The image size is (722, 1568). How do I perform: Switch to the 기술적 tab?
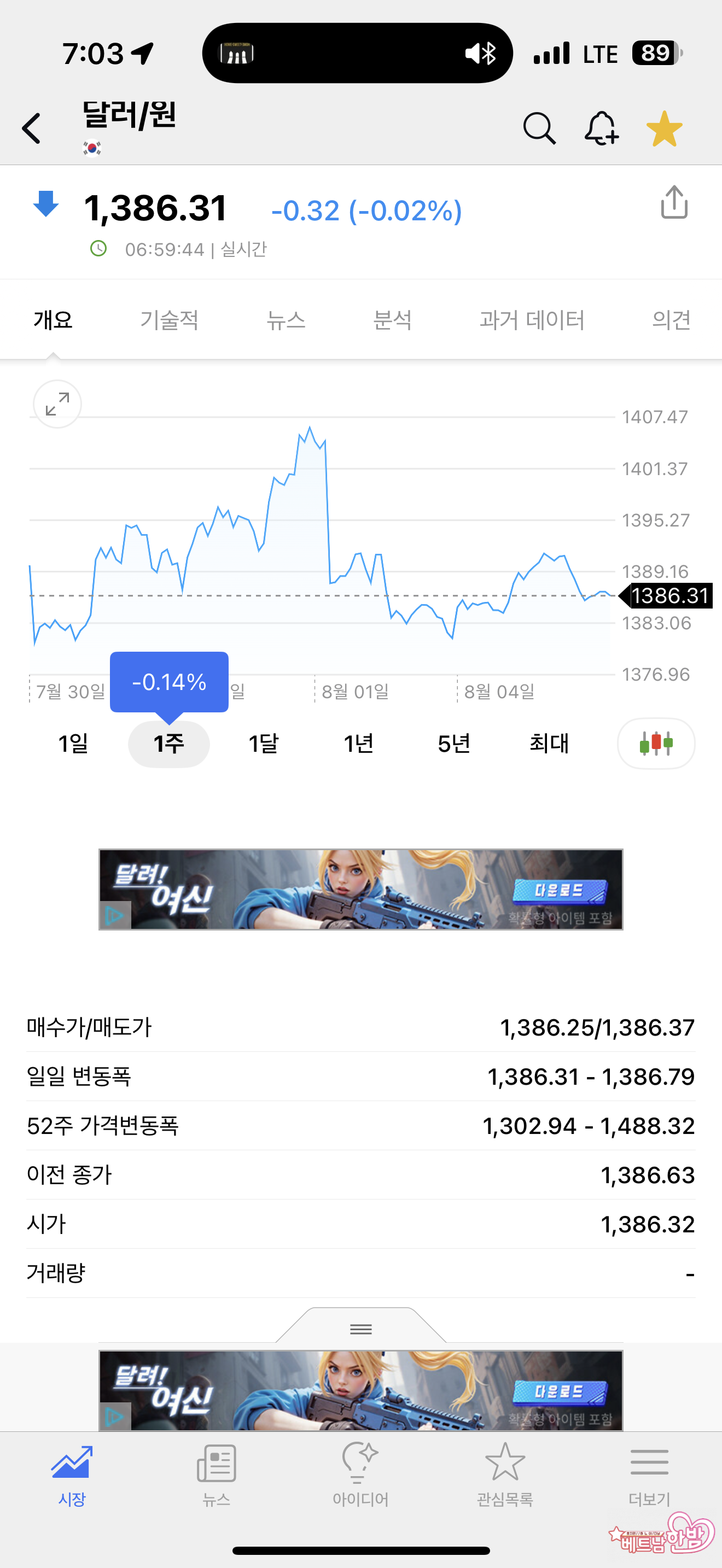coord(169,320)
